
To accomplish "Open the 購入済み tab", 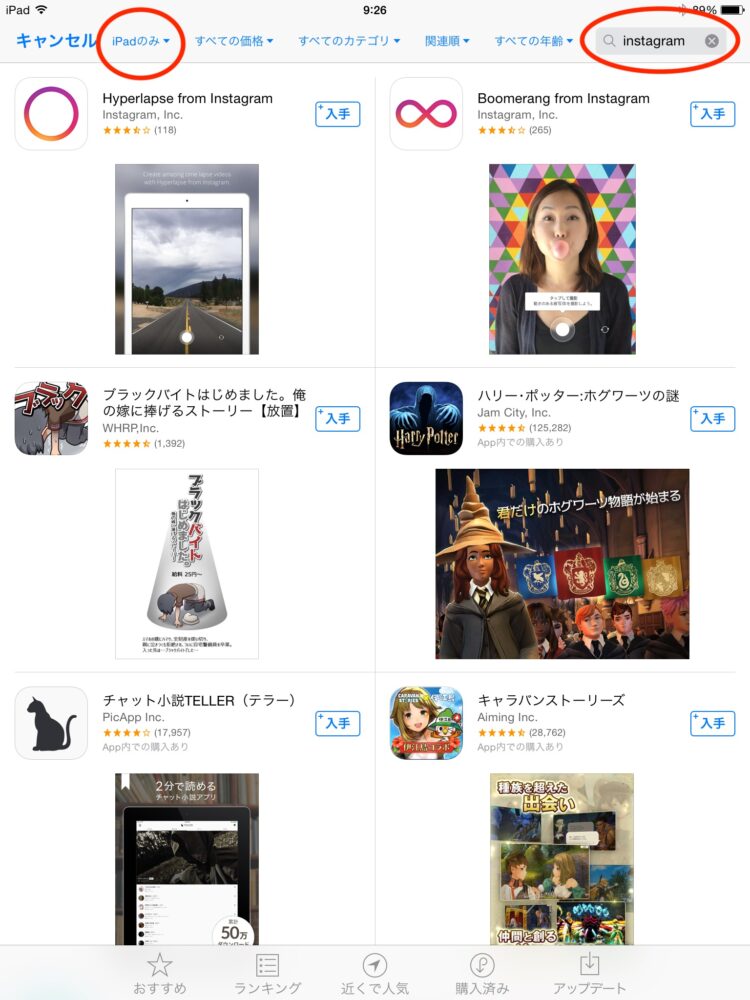I will [482, 973].
